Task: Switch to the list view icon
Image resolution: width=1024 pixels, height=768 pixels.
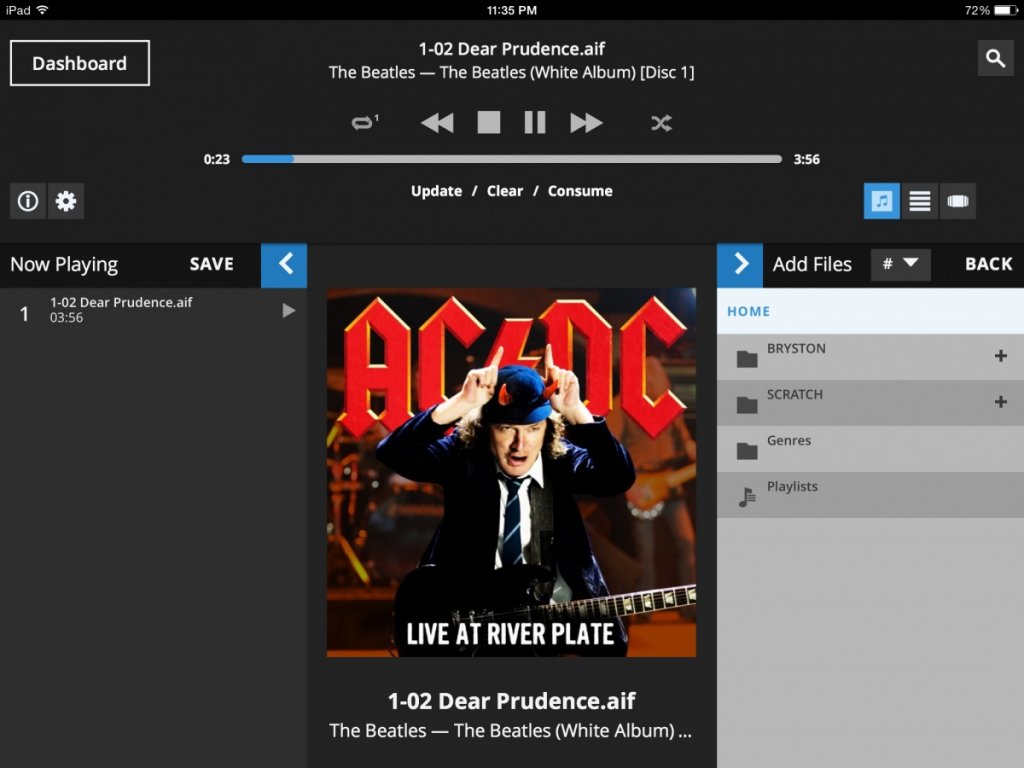Action: 920,201
